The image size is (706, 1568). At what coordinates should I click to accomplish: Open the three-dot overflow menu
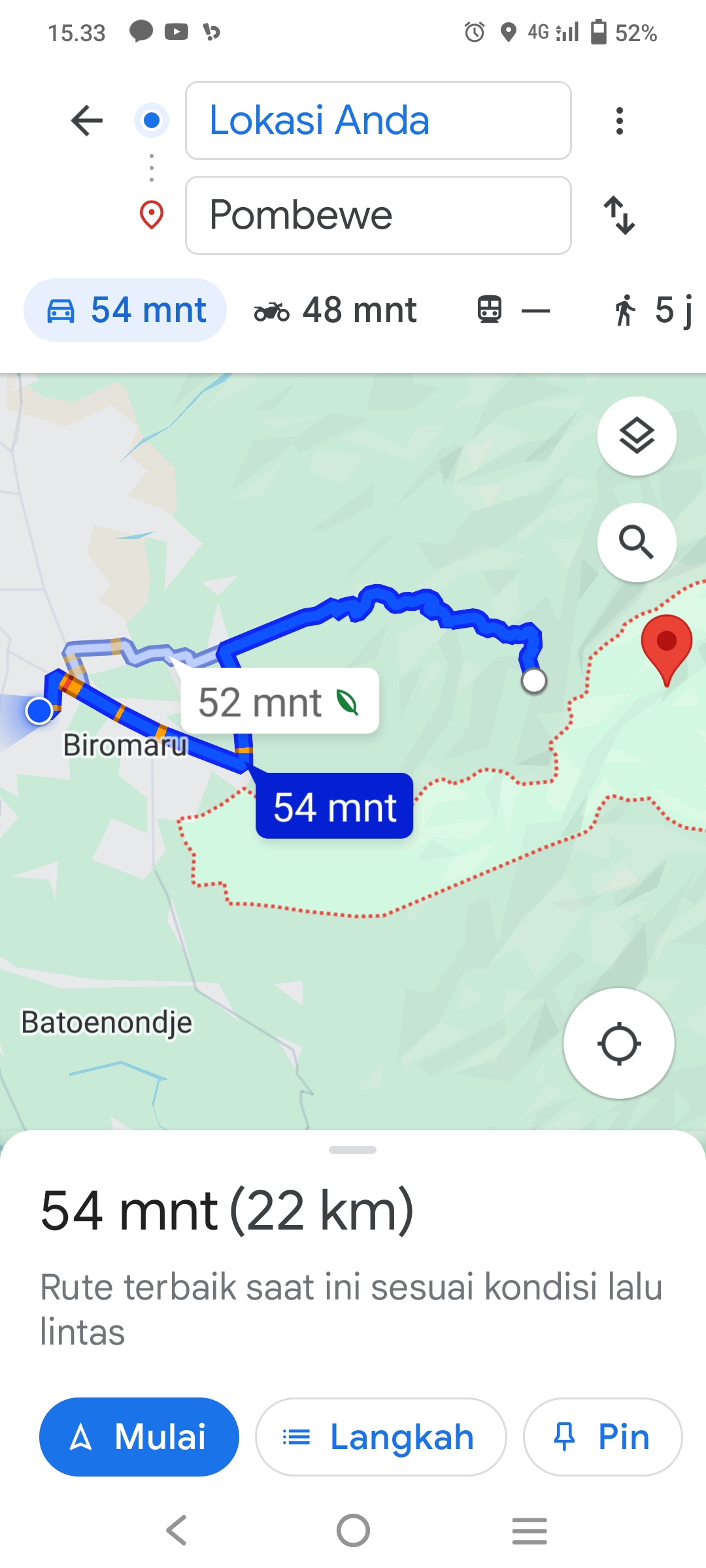(x=619, y=121)
